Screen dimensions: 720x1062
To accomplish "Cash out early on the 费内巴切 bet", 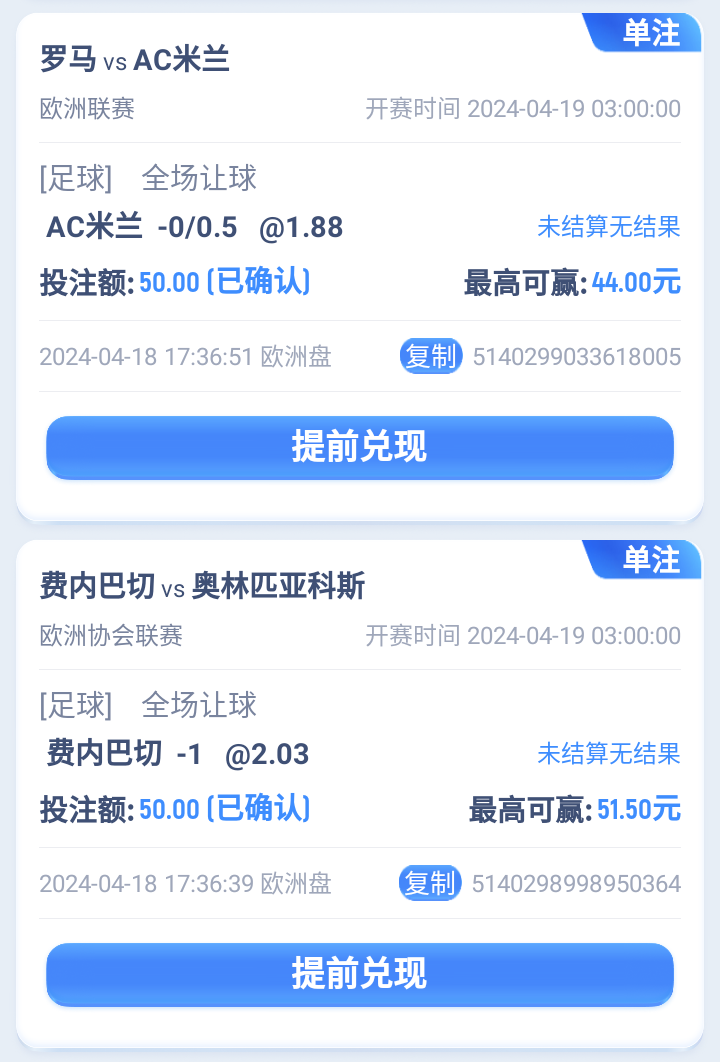I will tap(359, 973).
